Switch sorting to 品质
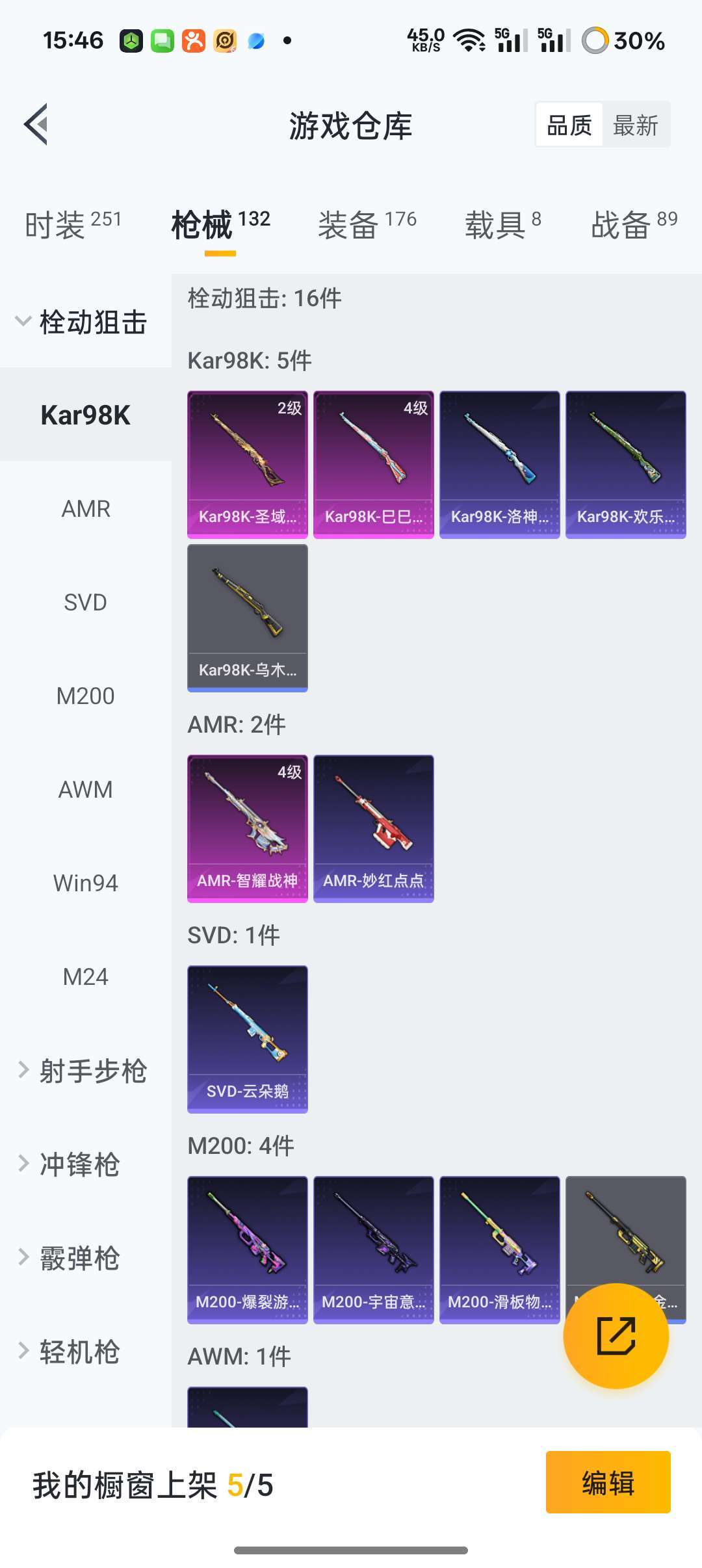 (x=568, y=124)
